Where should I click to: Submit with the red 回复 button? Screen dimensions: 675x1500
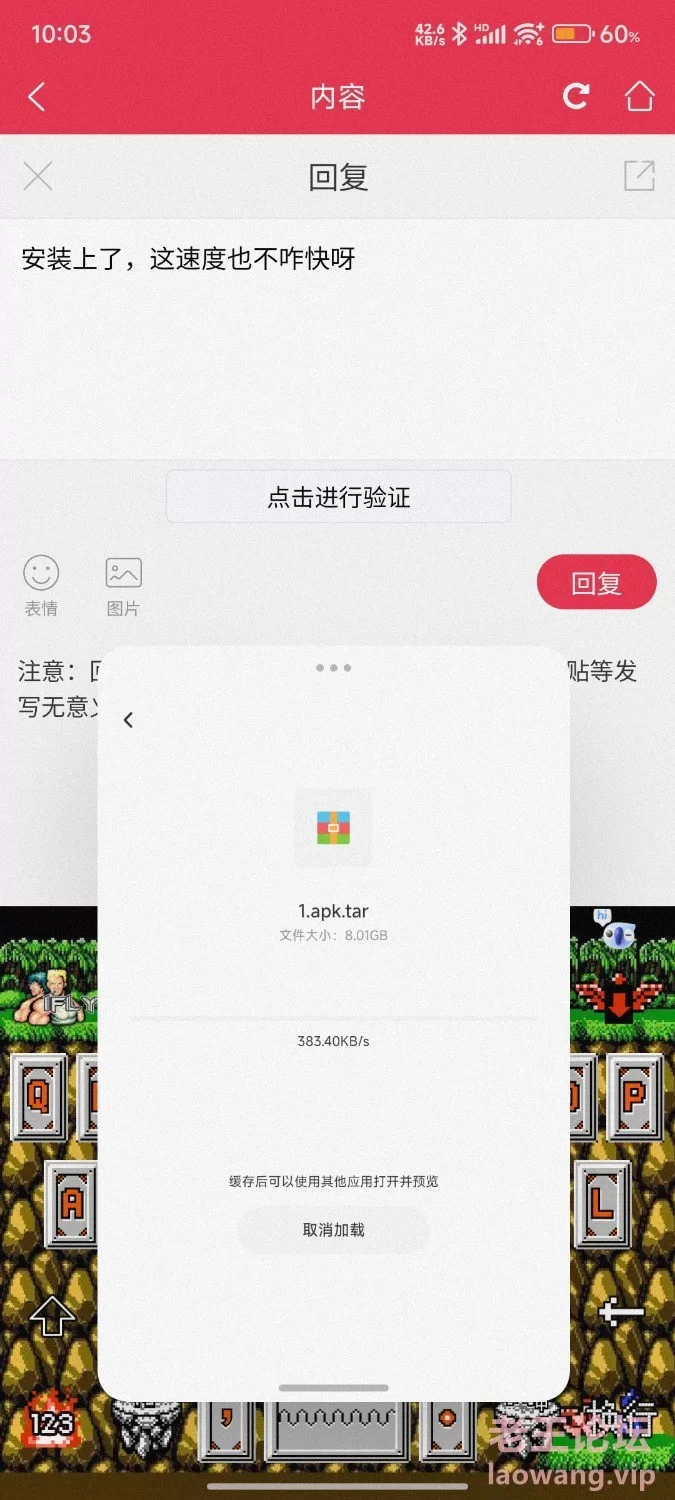[597, 583]
